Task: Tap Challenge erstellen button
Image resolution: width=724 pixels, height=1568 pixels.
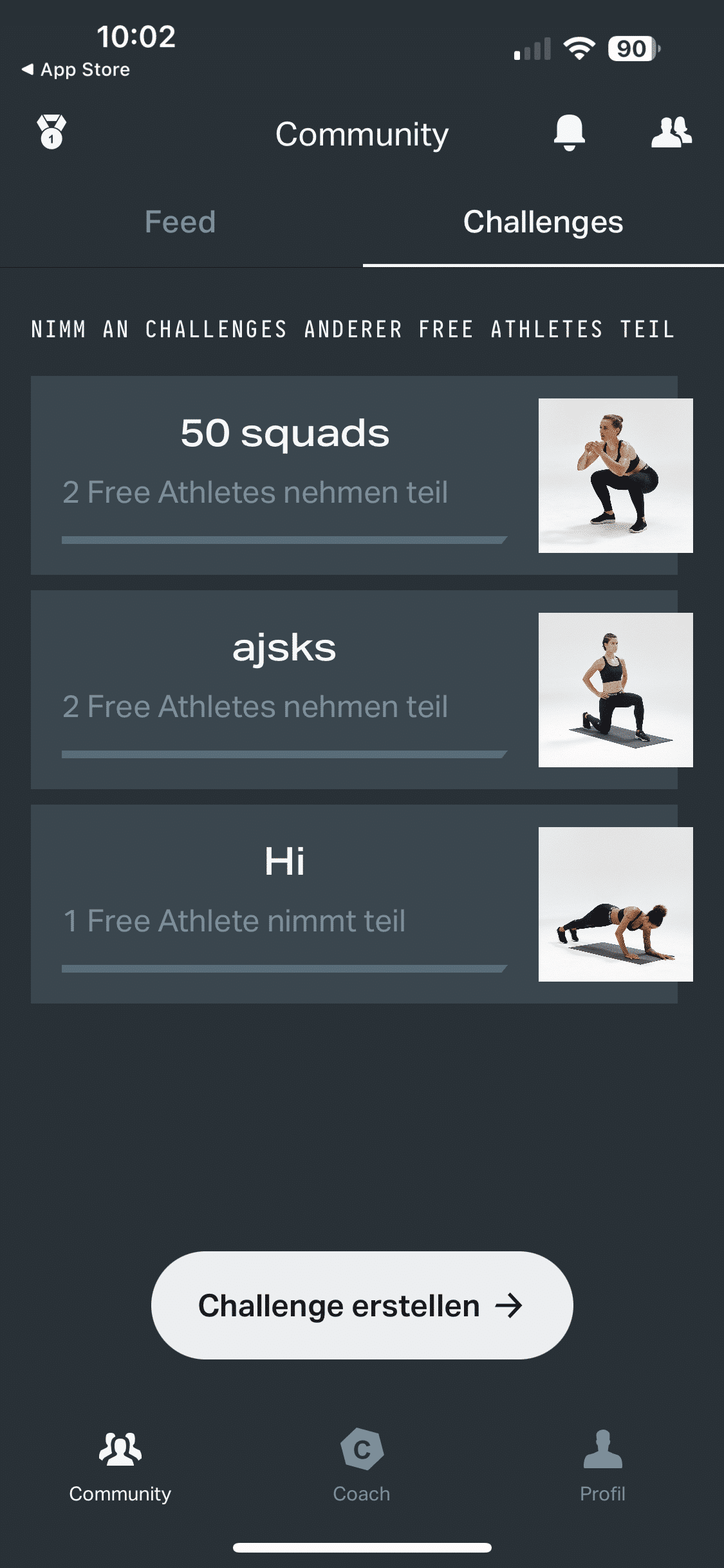Action: pos(362,1305)
